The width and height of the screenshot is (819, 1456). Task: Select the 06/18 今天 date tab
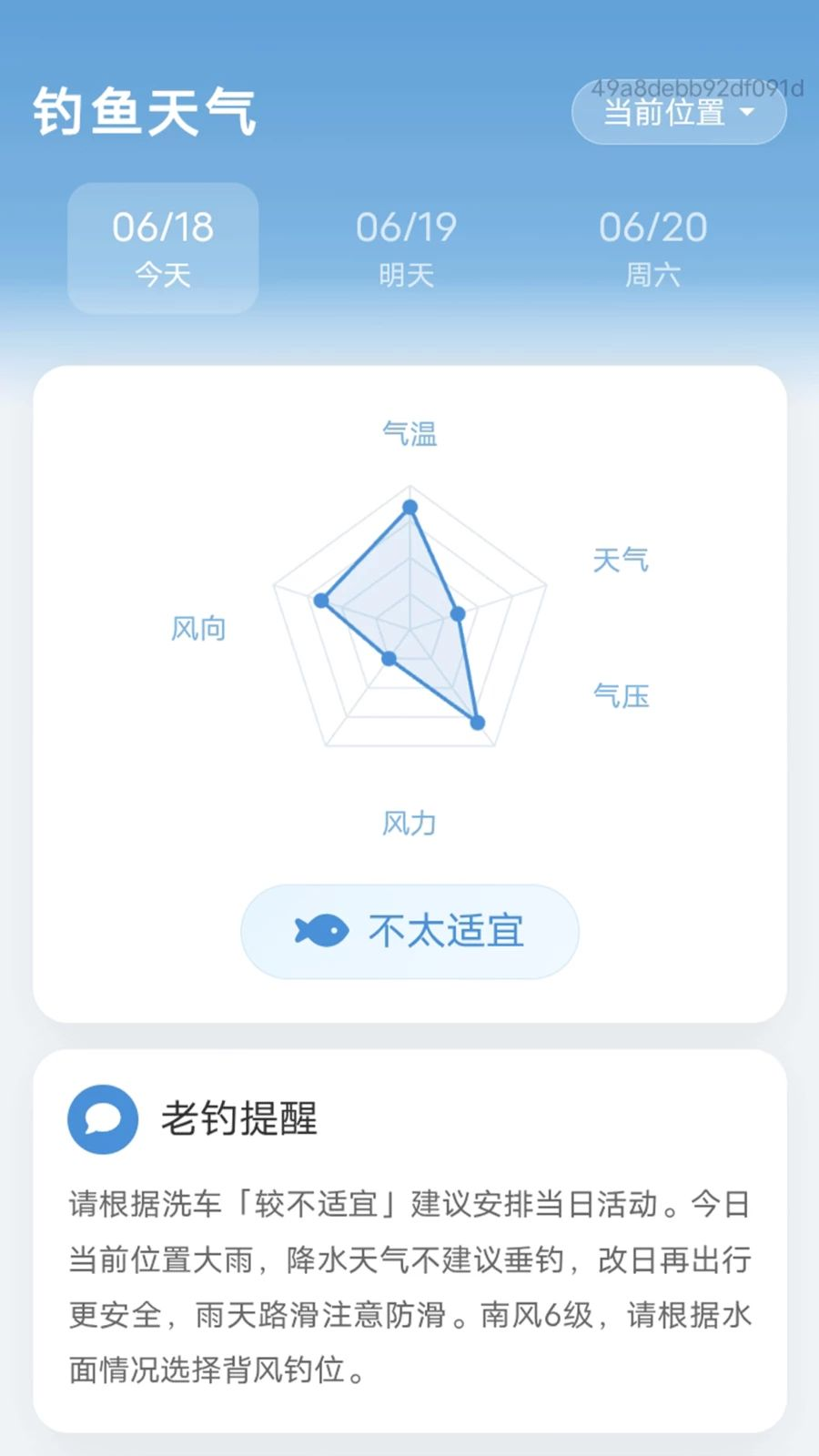(163, 248)
